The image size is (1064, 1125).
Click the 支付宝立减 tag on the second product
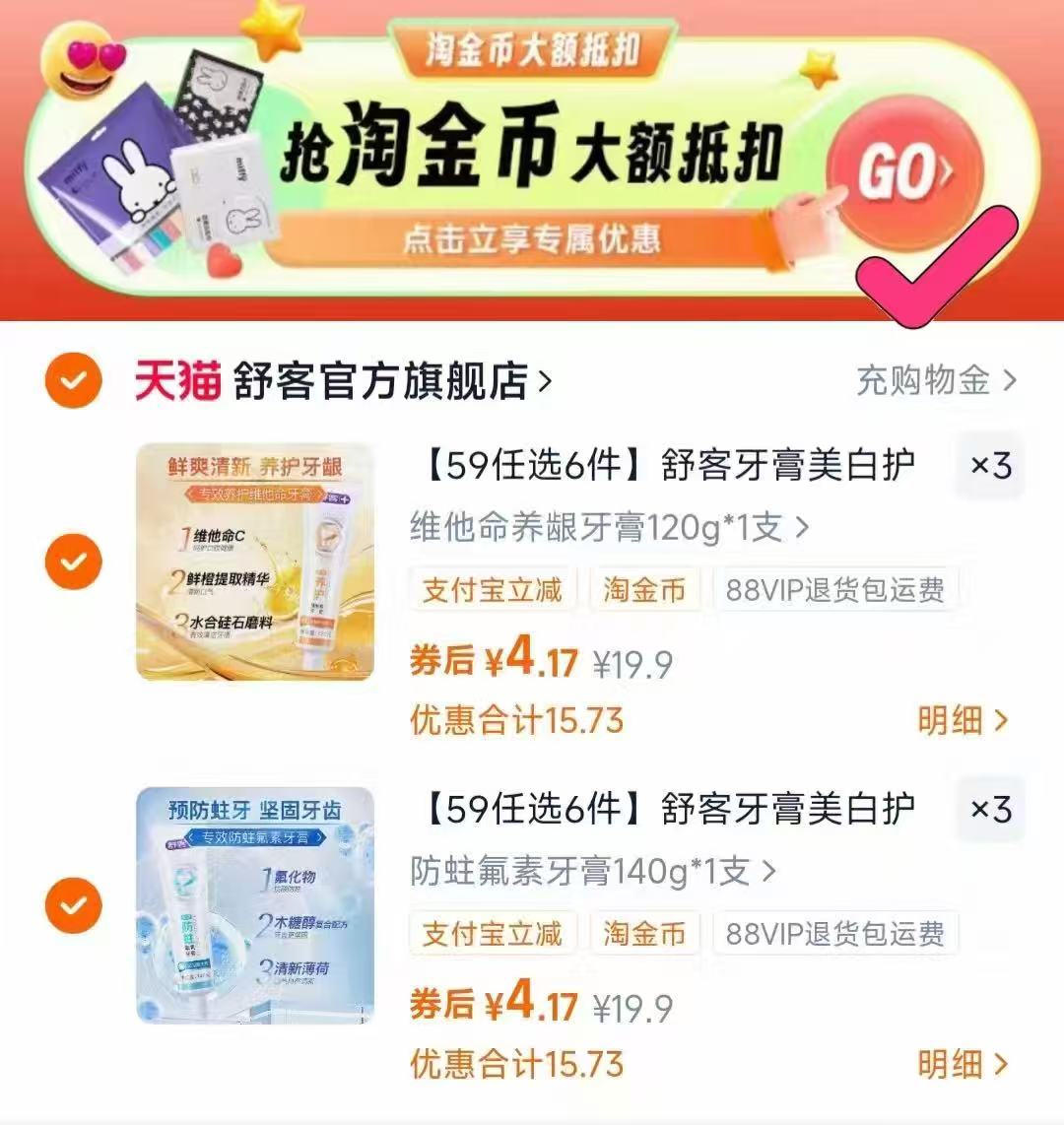point(491,933)
